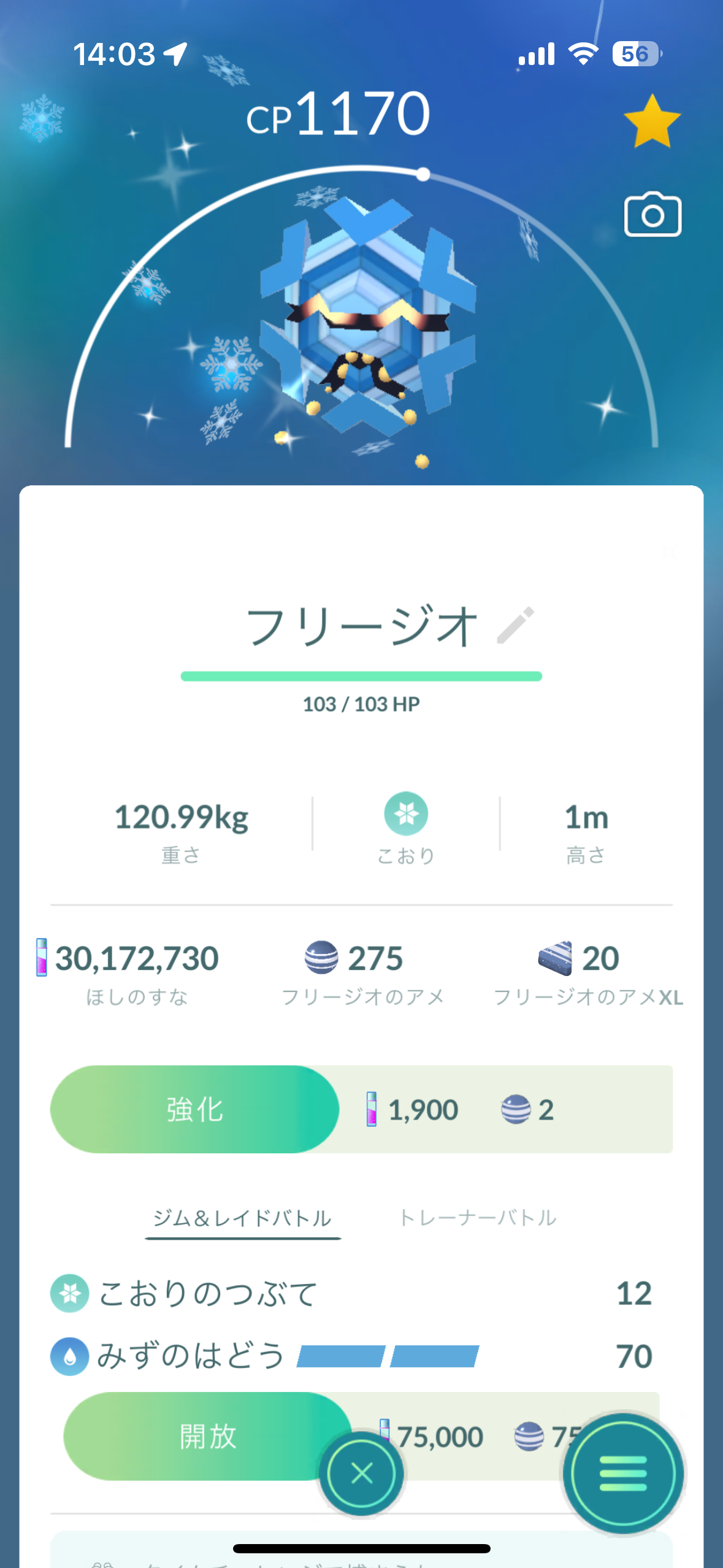The height and width of the screenshot is (1568, 723).
Task: Select the Cryogonal sprite in the viewer
Action: [x=361, y=319]
